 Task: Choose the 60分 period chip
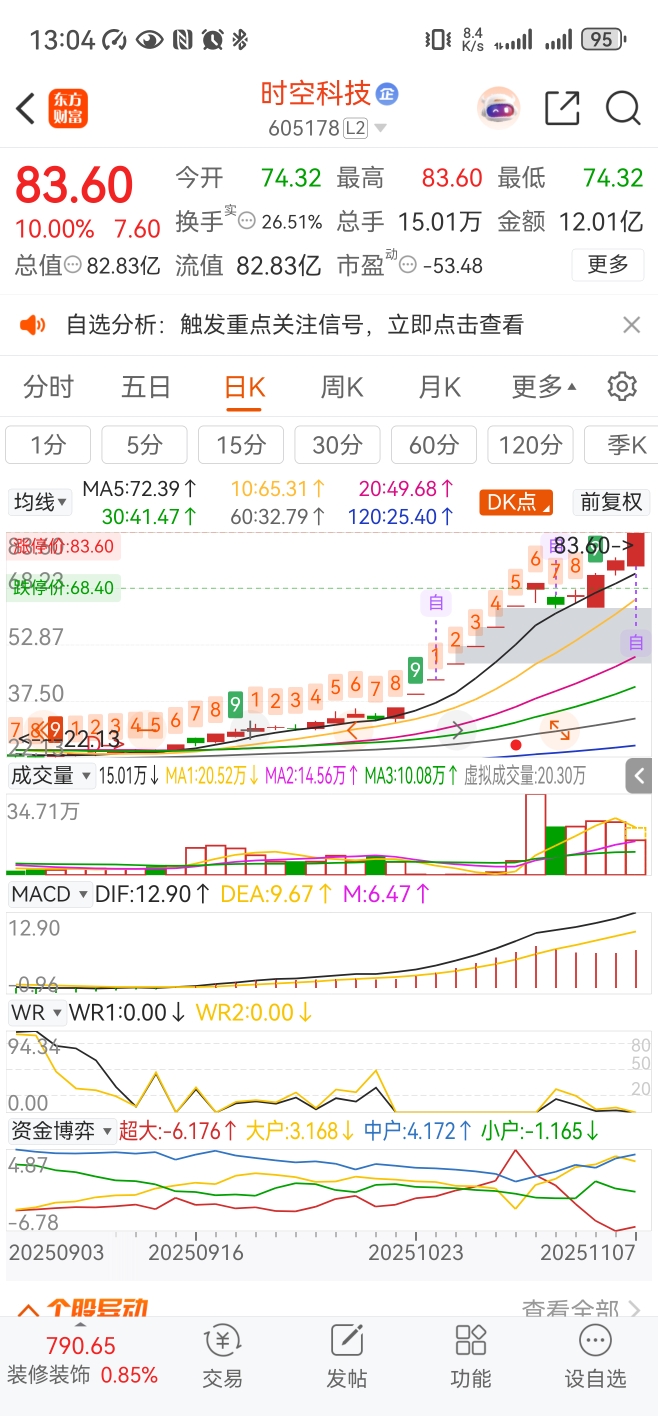[x=434, y=445]
